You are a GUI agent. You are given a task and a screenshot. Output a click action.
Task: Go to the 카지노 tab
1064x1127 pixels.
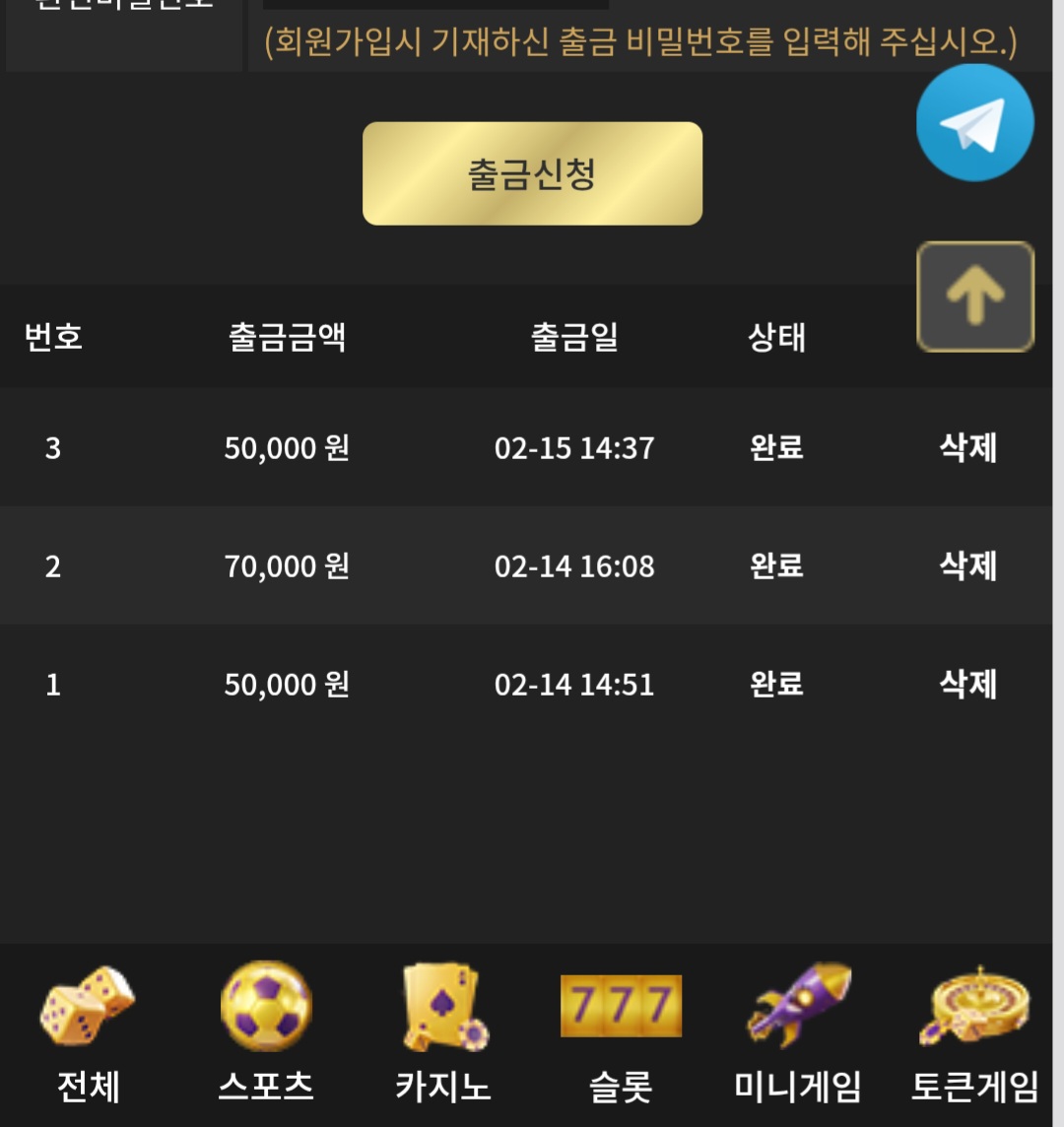tap(443, 1034)
